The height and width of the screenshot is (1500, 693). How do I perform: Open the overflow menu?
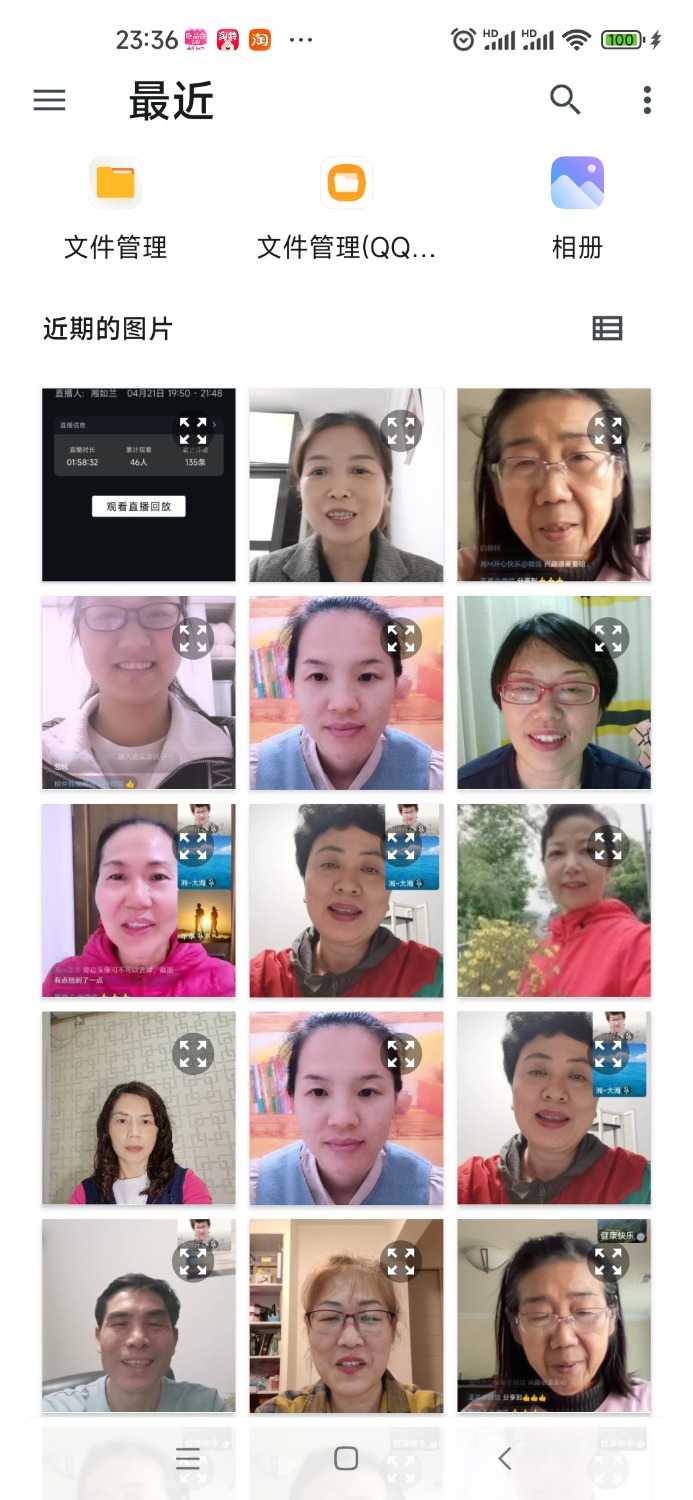[x=647, y=100]
